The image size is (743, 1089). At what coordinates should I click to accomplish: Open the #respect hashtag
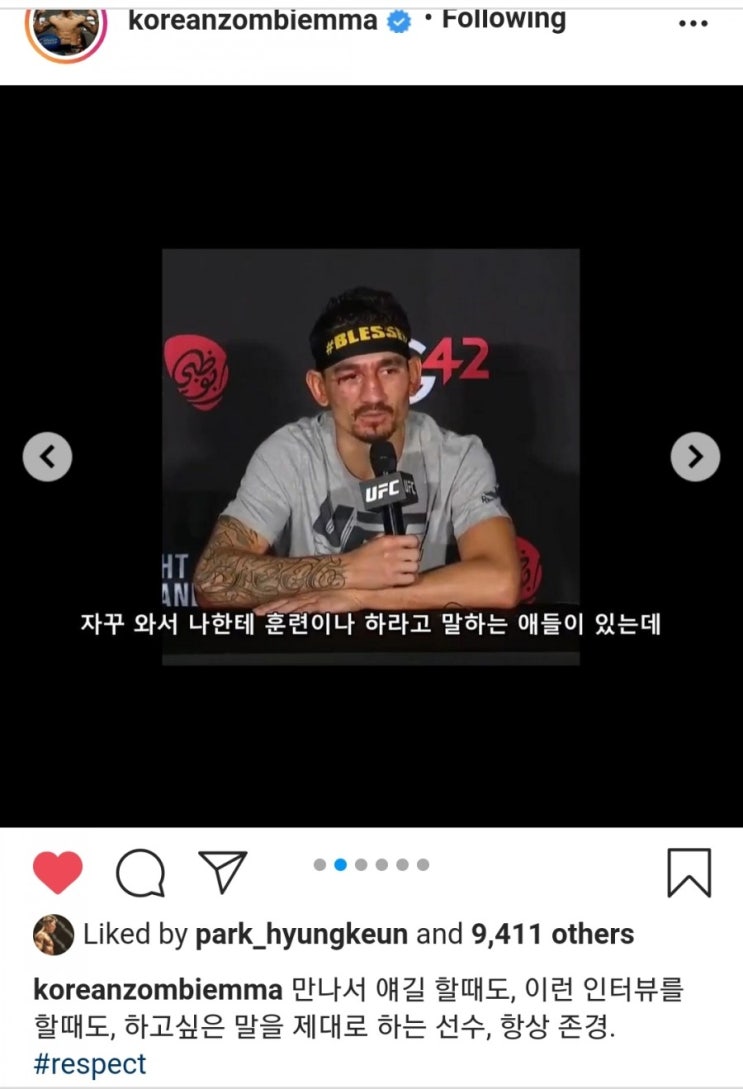90,1063
